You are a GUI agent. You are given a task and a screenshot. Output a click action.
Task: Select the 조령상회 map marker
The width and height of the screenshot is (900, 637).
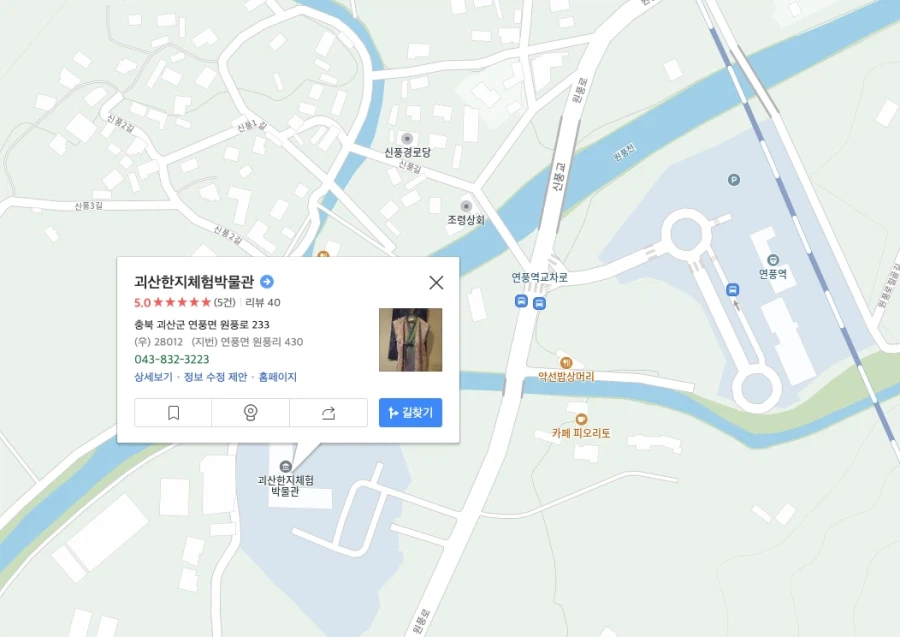click(466, 206)
